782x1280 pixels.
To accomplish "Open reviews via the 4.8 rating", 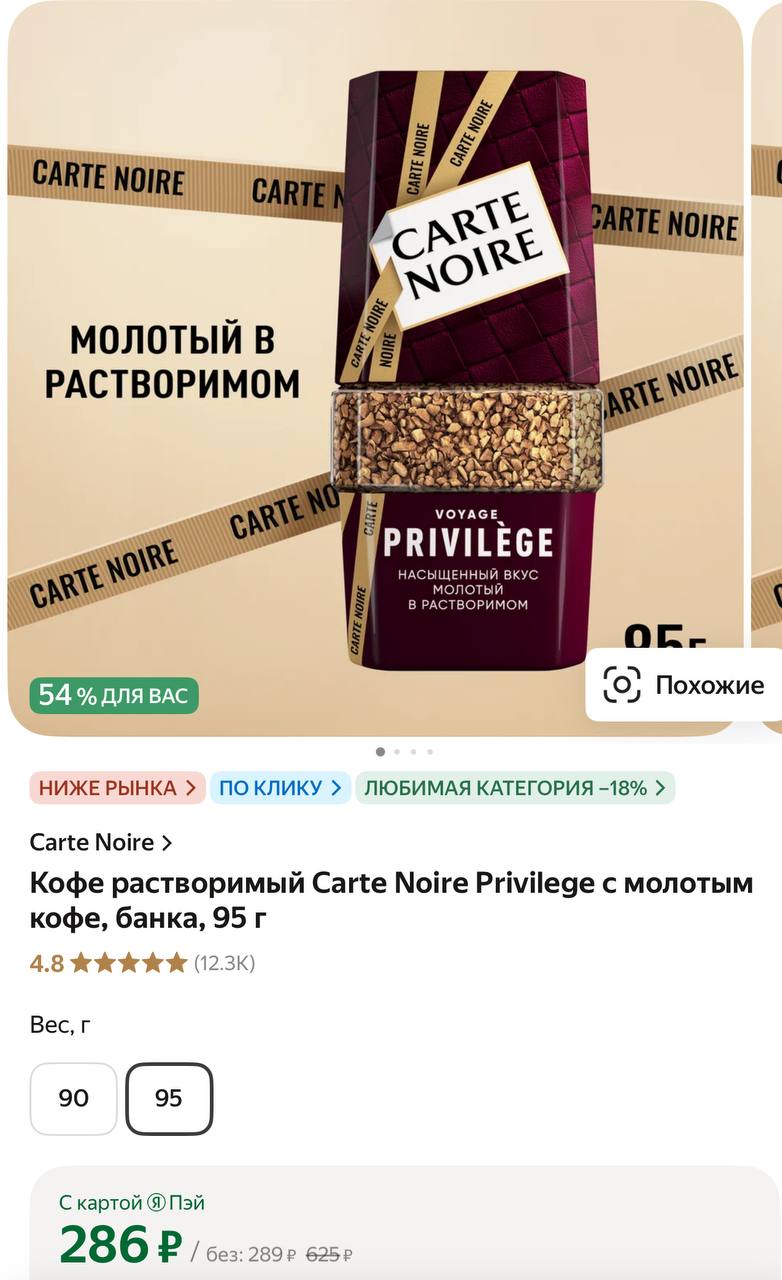I will 142,963.
